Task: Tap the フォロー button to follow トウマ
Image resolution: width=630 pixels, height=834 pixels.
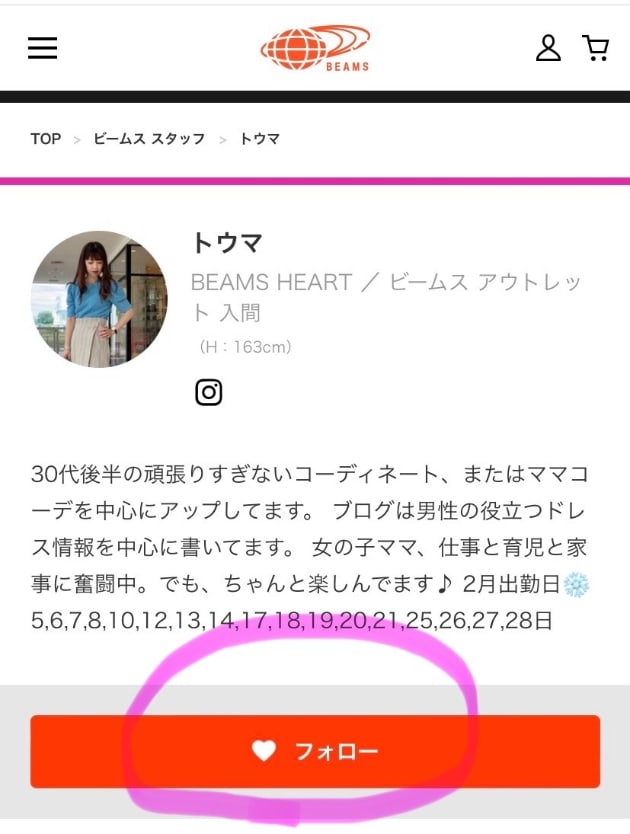Action: pyautogui.click(x=315, y=751)
